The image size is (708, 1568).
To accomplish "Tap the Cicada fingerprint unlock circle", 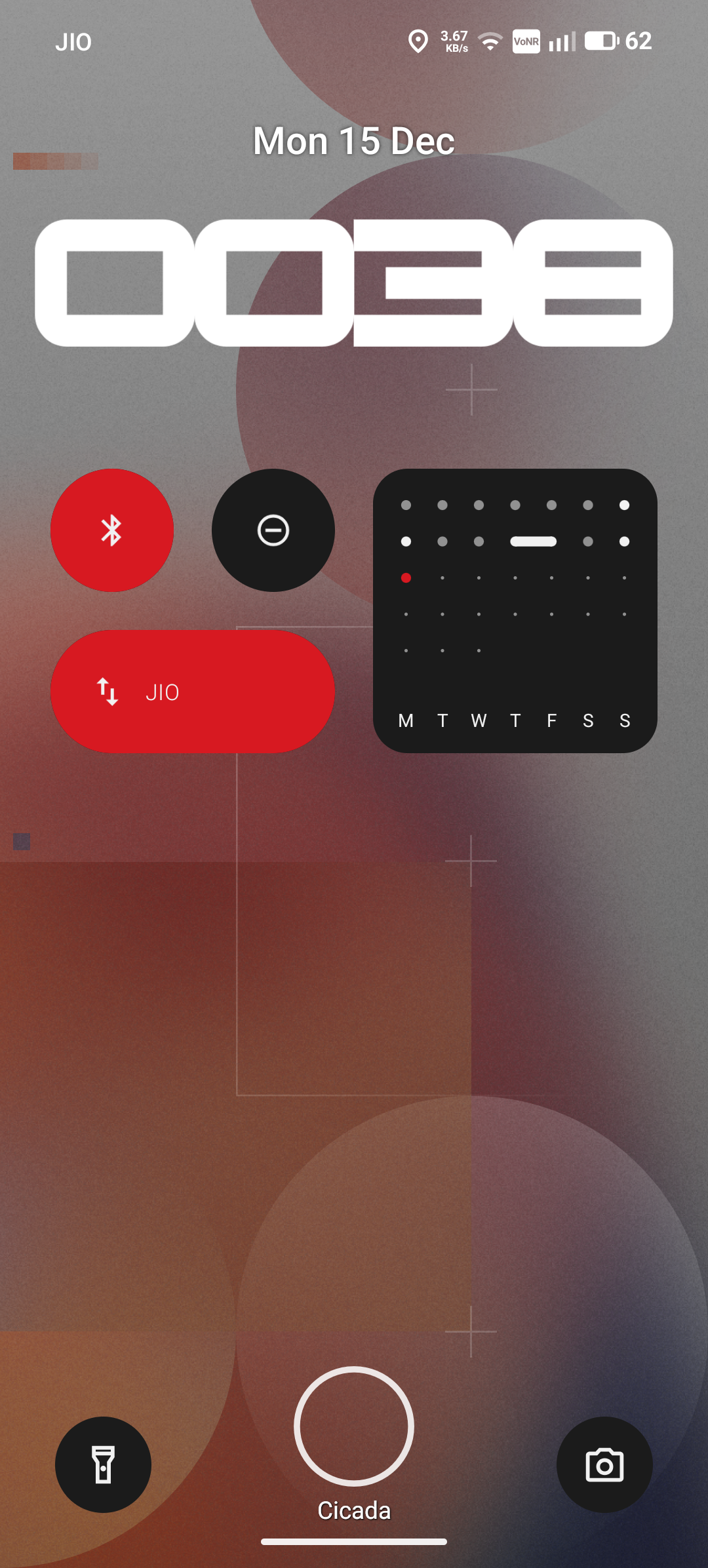I will (x=354, y=1426).
